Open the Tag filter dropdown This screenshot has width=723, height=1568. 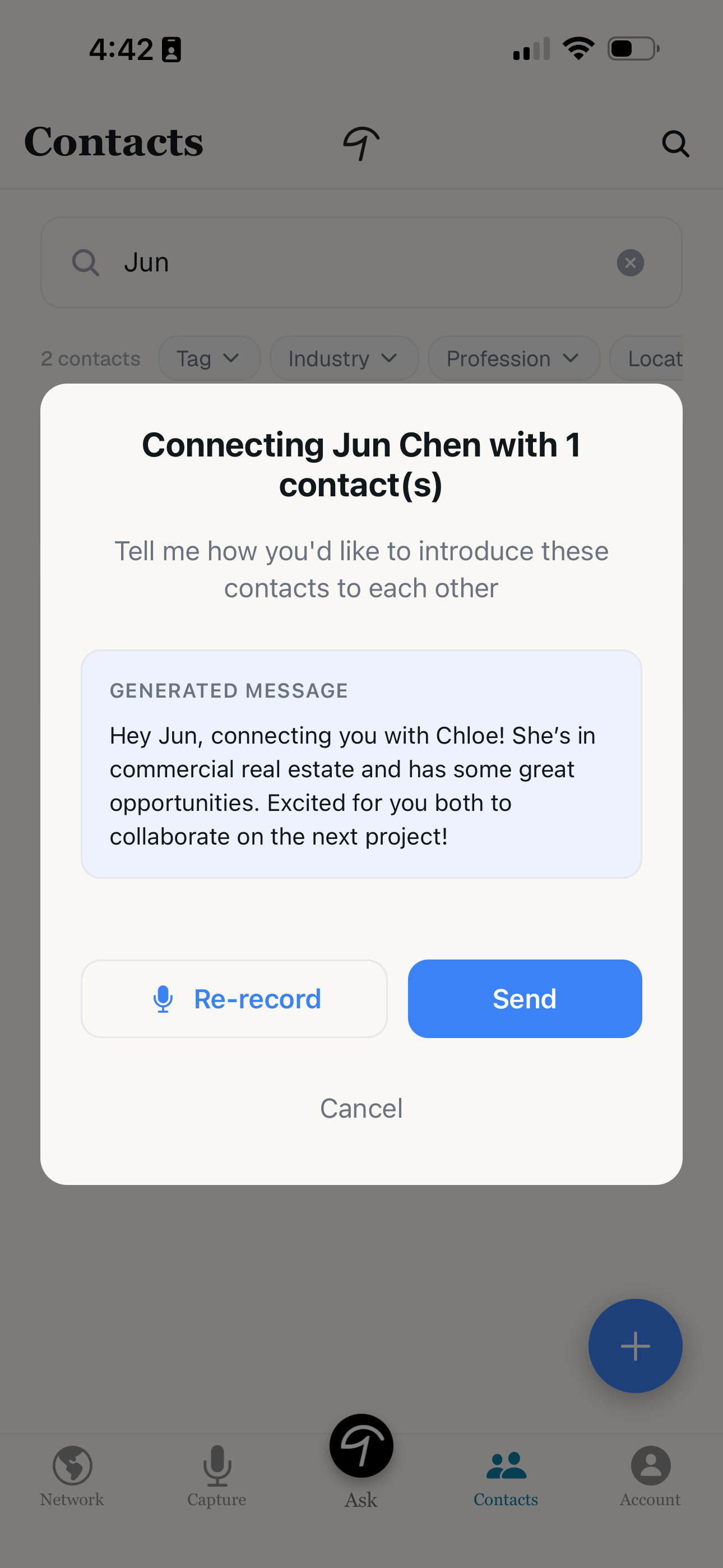210,358
